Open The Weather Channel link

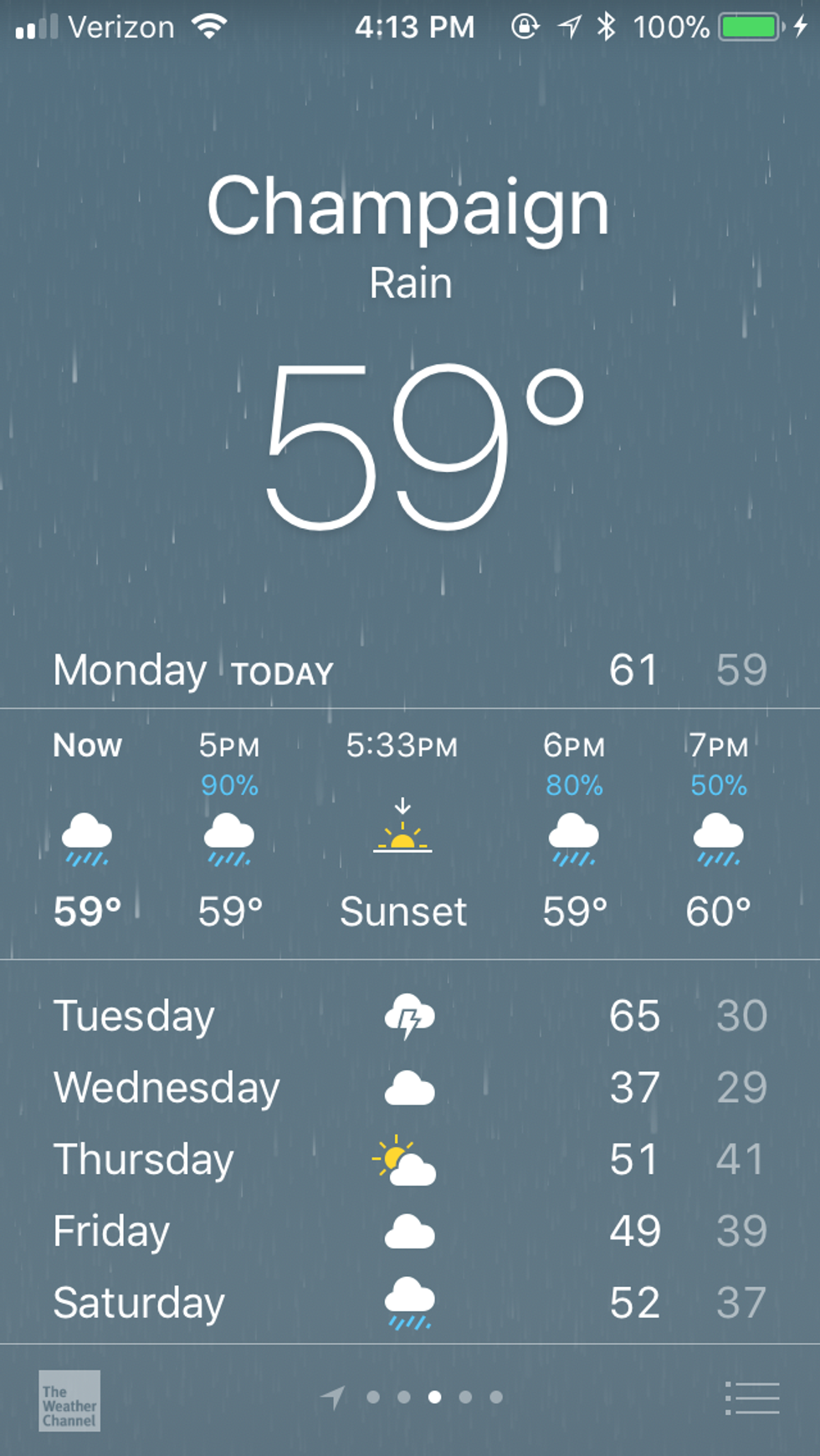click(69, 1400)
